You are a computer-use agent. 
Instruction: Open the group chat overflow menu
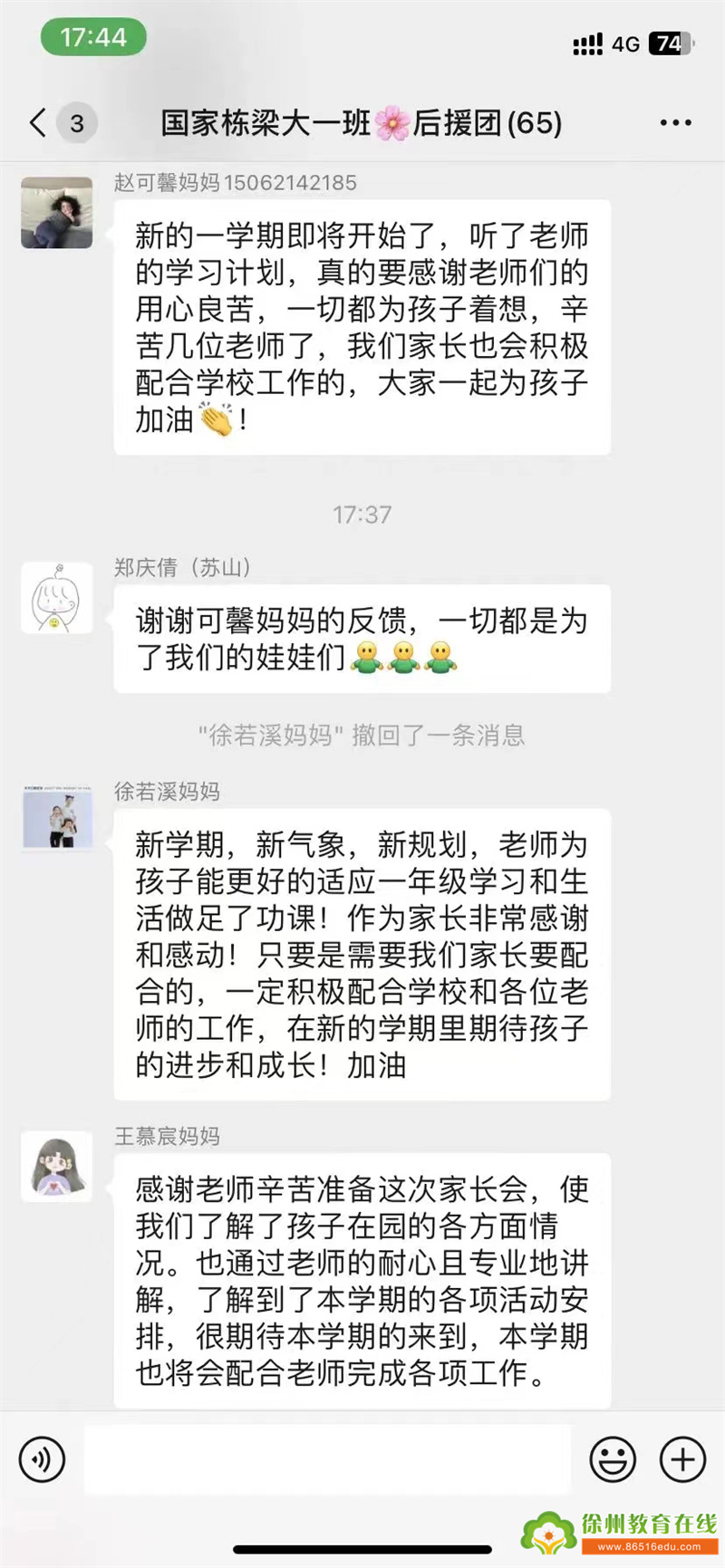point(675,122)
